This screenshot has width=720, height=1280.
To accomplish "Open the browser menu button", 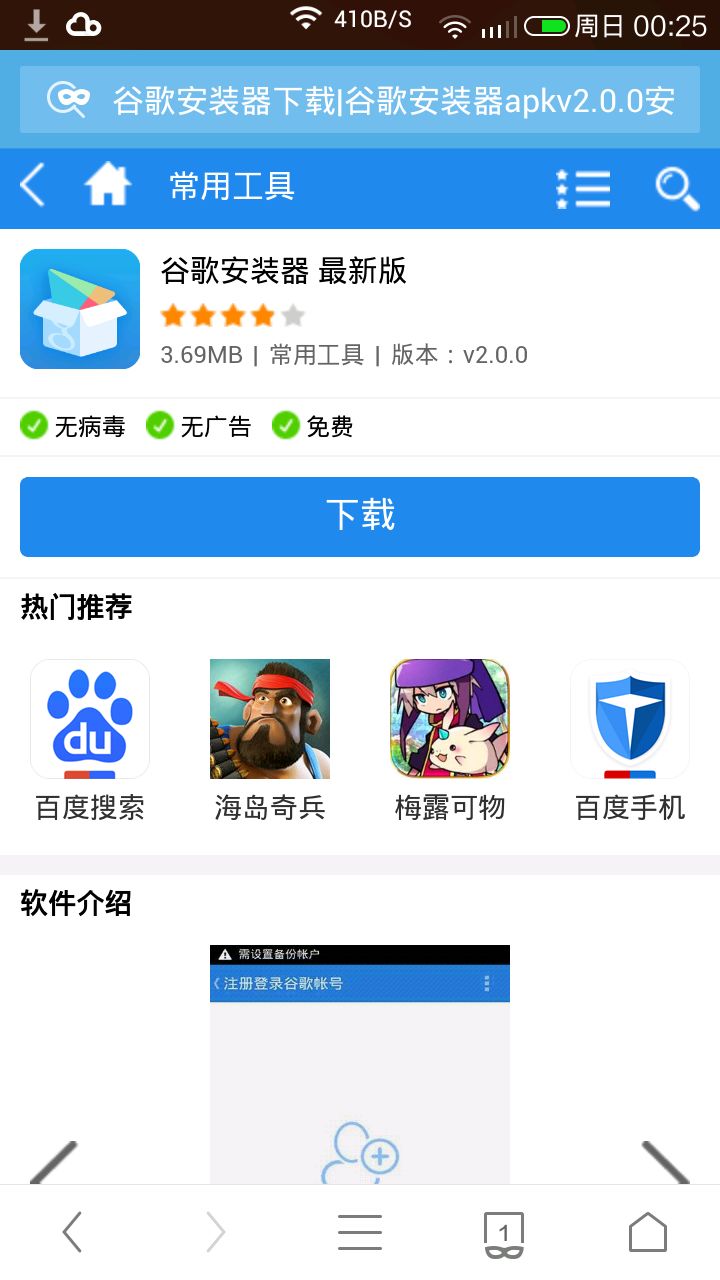I will (x=360, y=1232).
